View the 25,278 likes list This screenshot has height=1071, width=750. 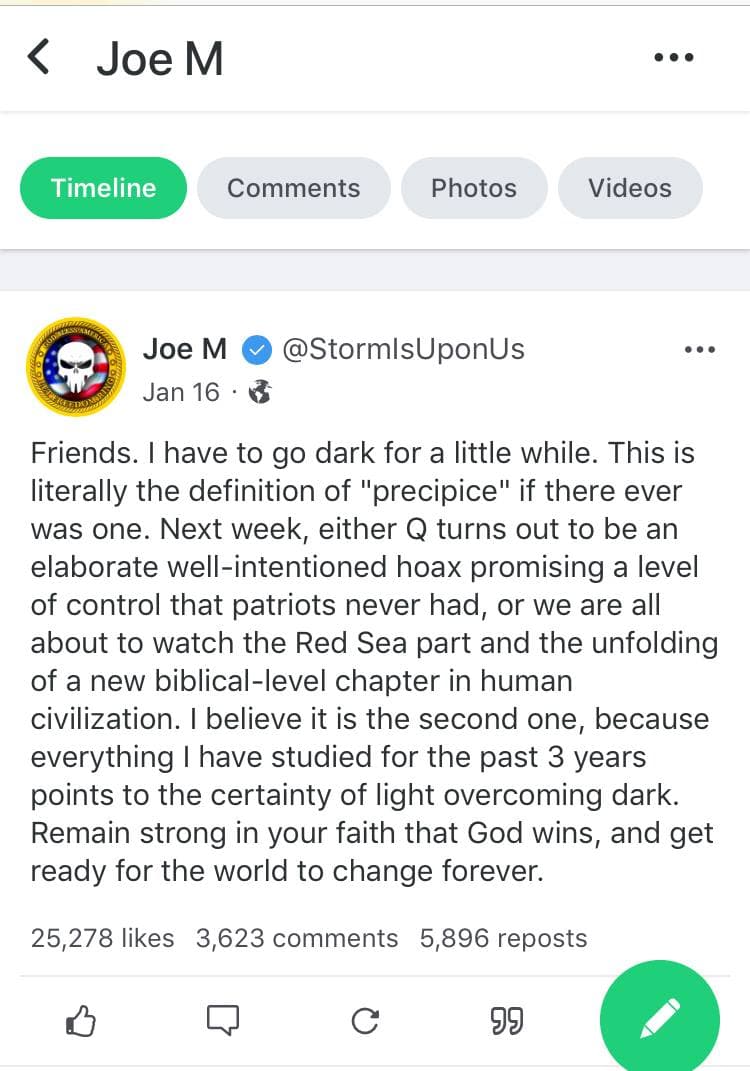click(102, 938)
